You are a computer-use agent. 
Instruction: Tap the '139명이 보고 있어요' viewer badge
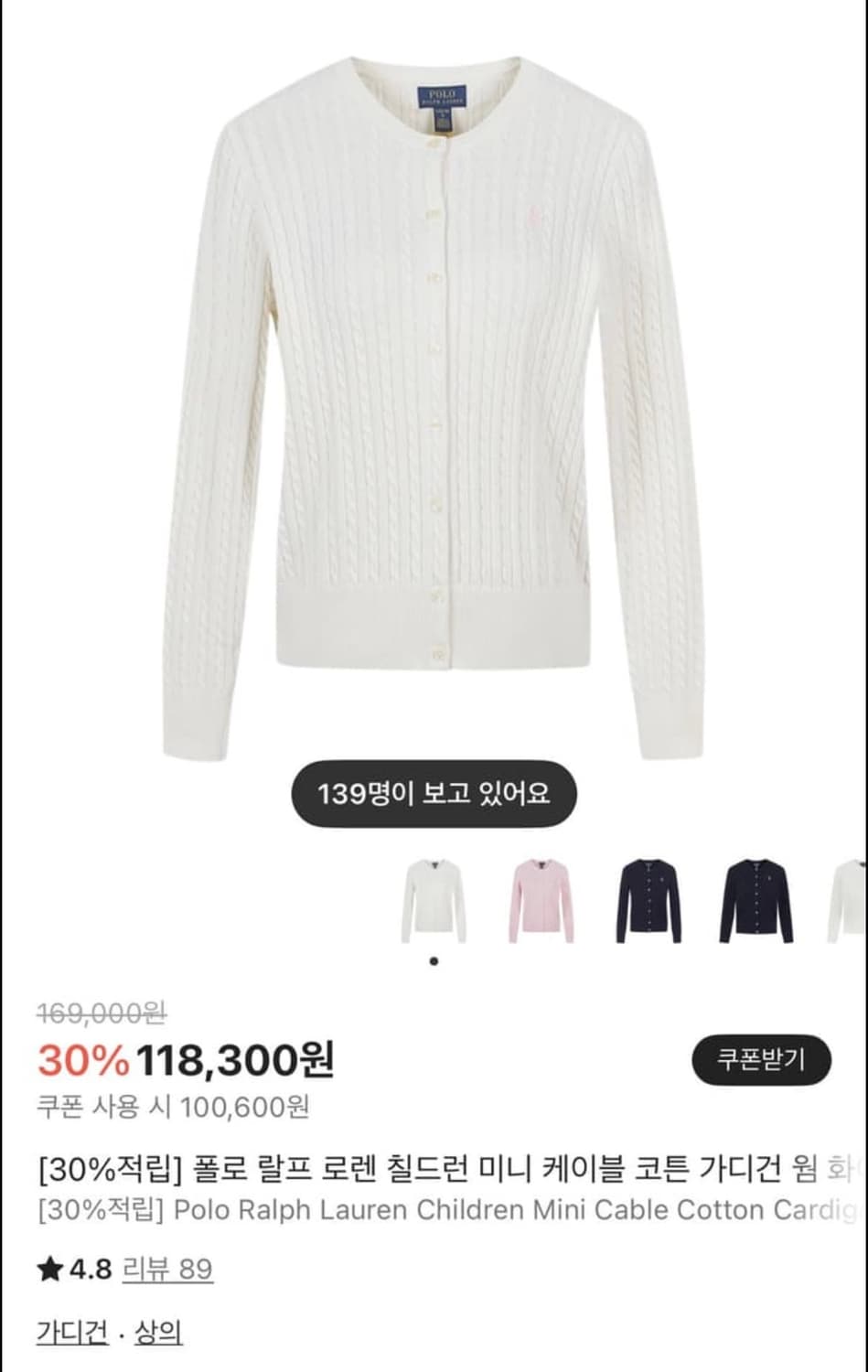point(433,792)
